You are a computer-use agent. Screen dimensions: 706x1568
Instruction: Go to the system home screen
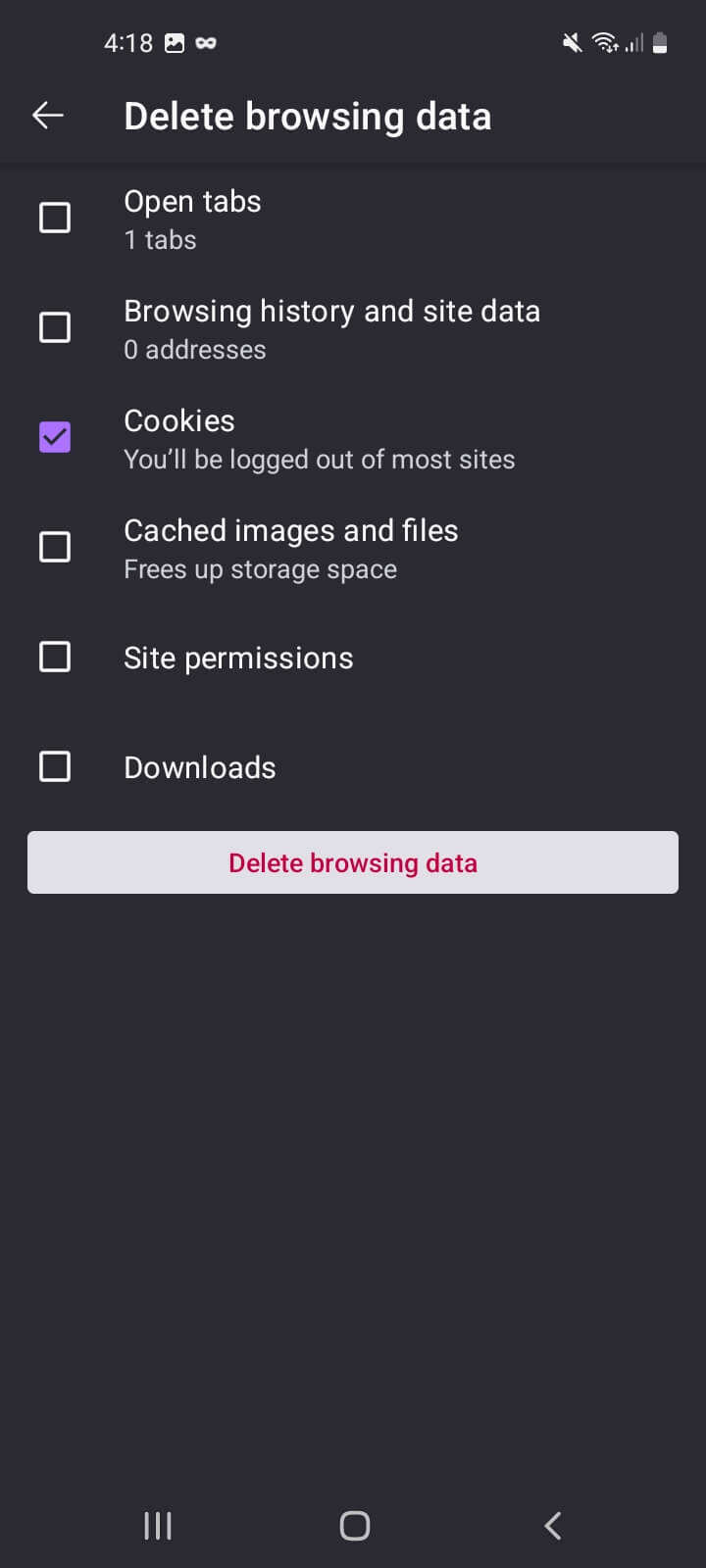pyautogui.click(x=354, y=1525)
